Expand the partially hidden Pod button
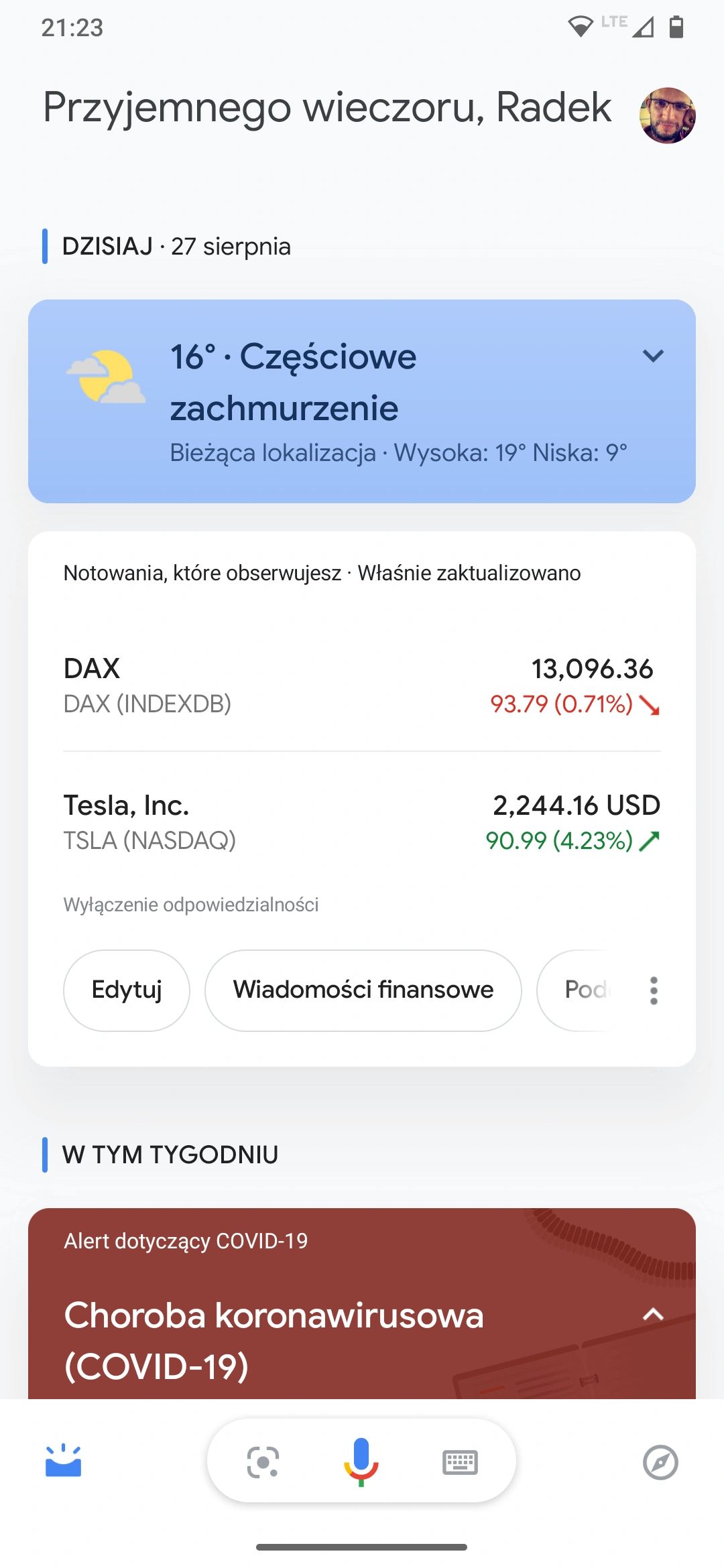The image size is (724, 1568). [x=589, y=990]
